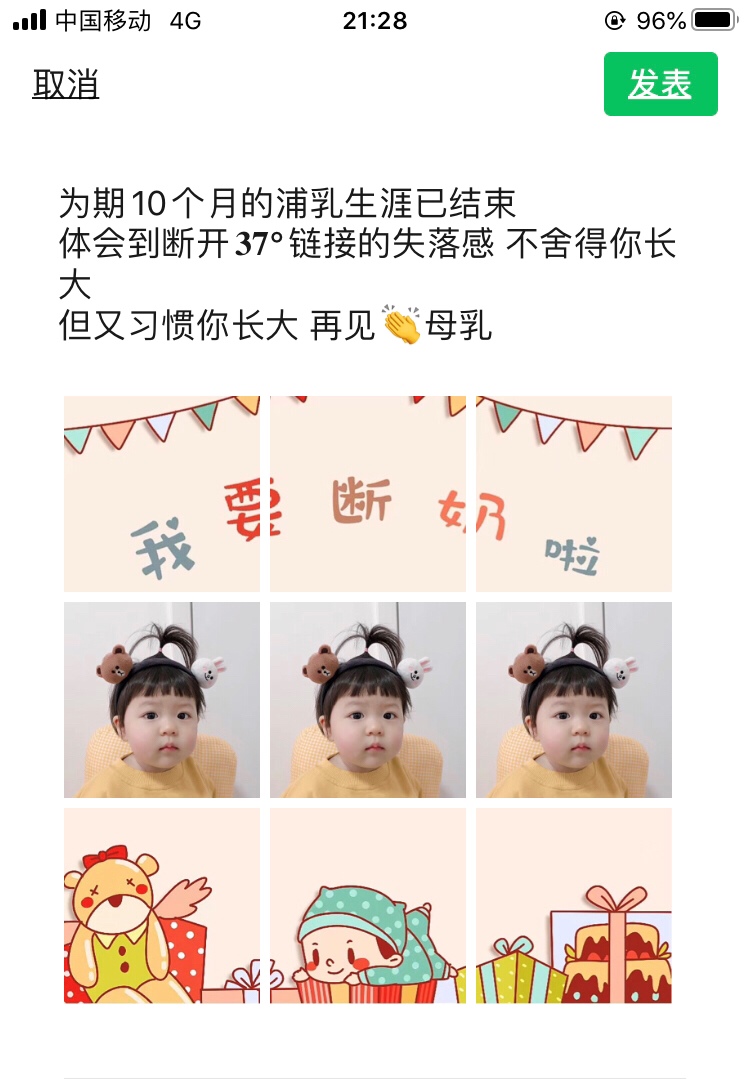The height and width of the screenshot is (1080, 750).
Task: Open the last baby photo in middle row
Action: pyautogui.click(x=574, y=700)
